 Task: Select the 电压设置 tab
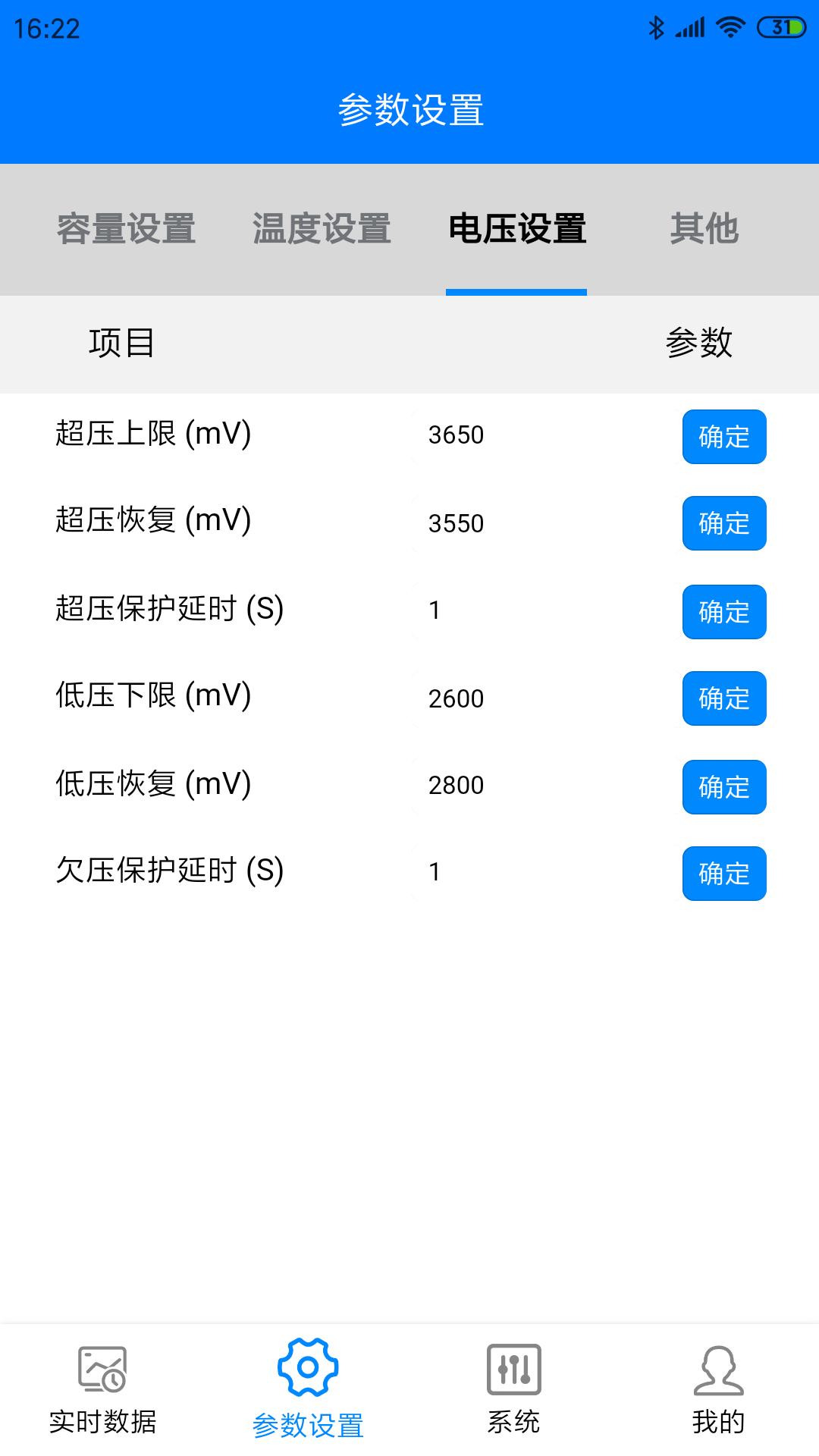[x=517, y=229]
